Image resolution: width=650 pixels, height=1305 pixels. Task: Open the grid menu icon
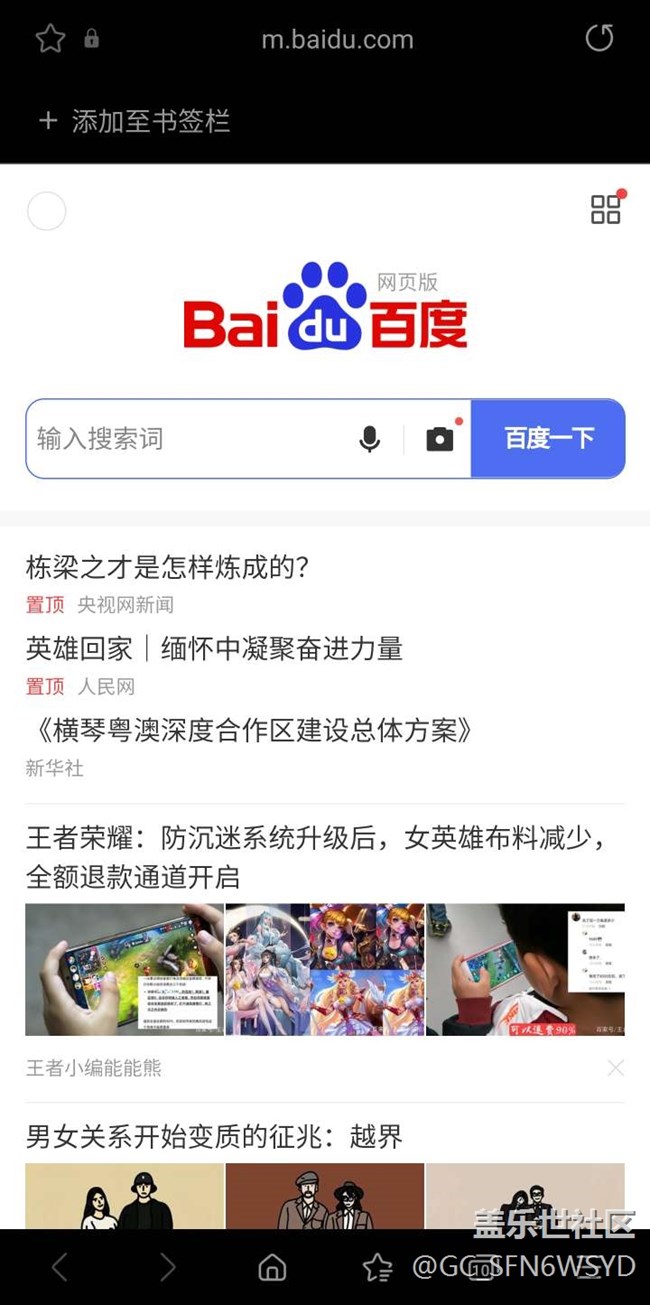tap(606, 209)
